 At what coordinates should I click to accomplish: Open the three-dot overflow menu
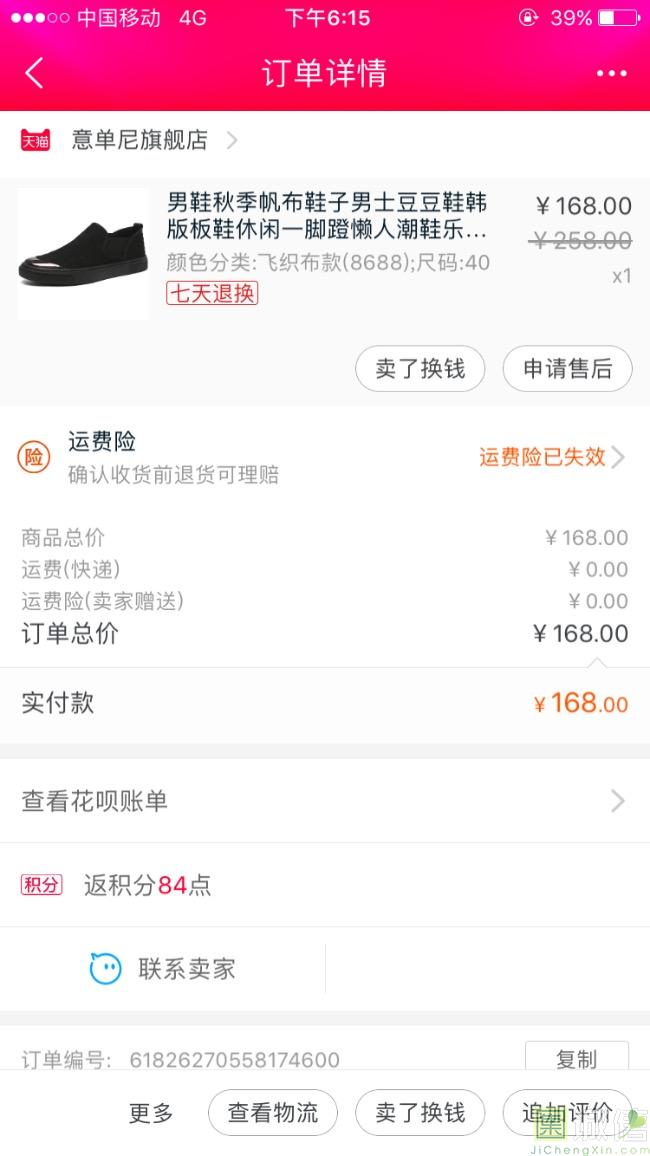611,73
